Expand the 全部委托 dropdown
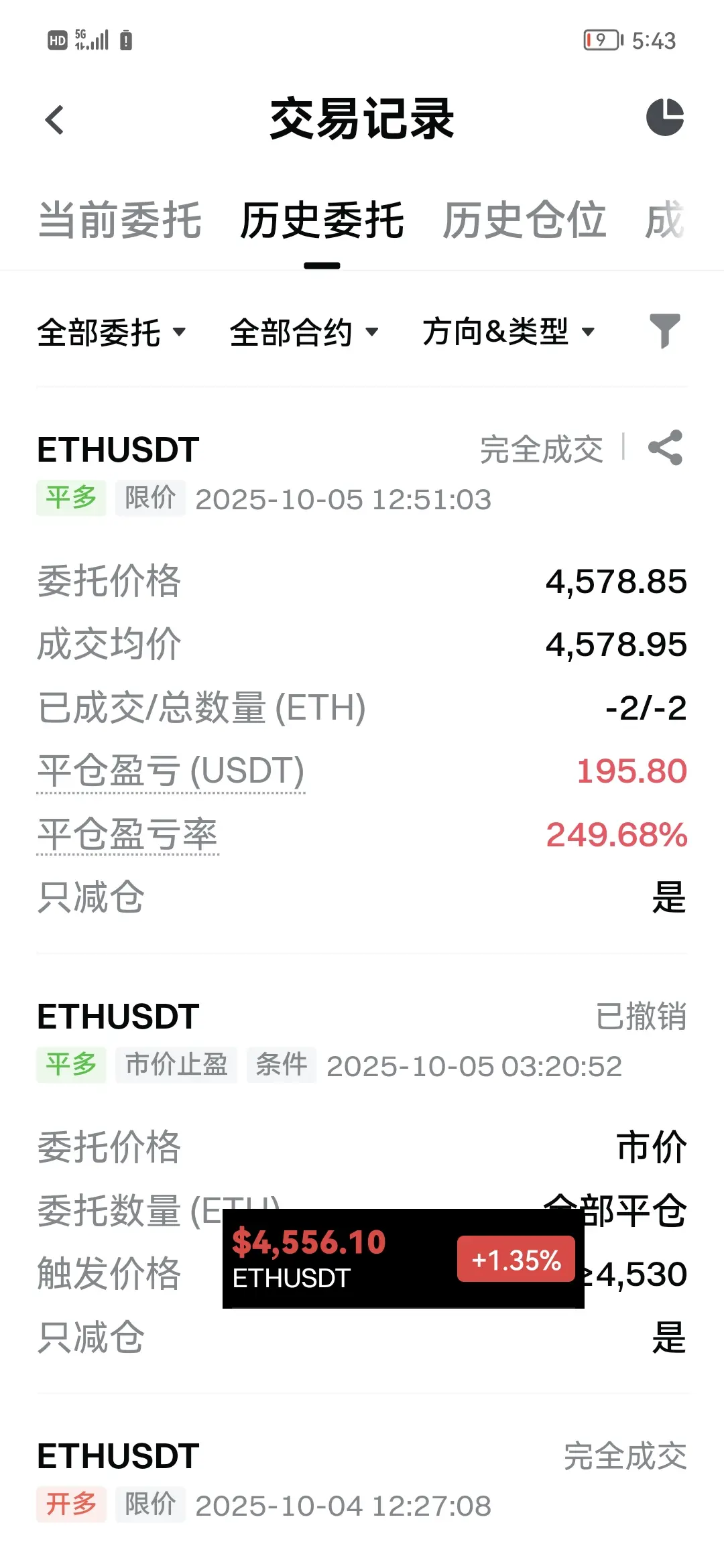This screenshot has height=1568, width=724. 111,332
